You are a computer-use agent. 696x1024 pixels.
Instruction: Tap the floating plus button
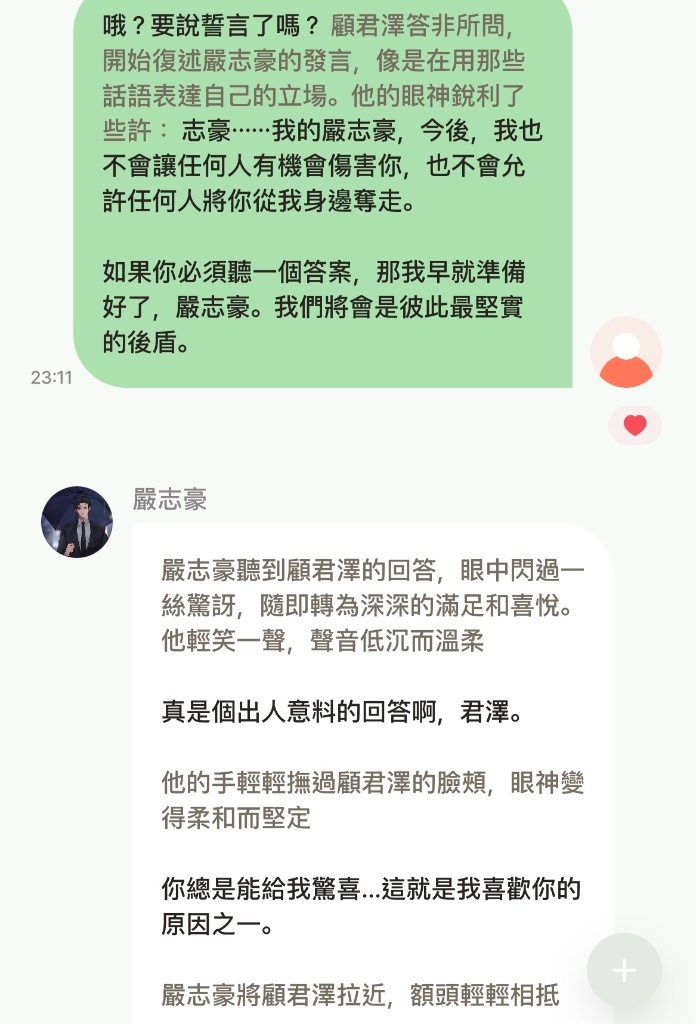pyautogui.click(x=624, y=970)
